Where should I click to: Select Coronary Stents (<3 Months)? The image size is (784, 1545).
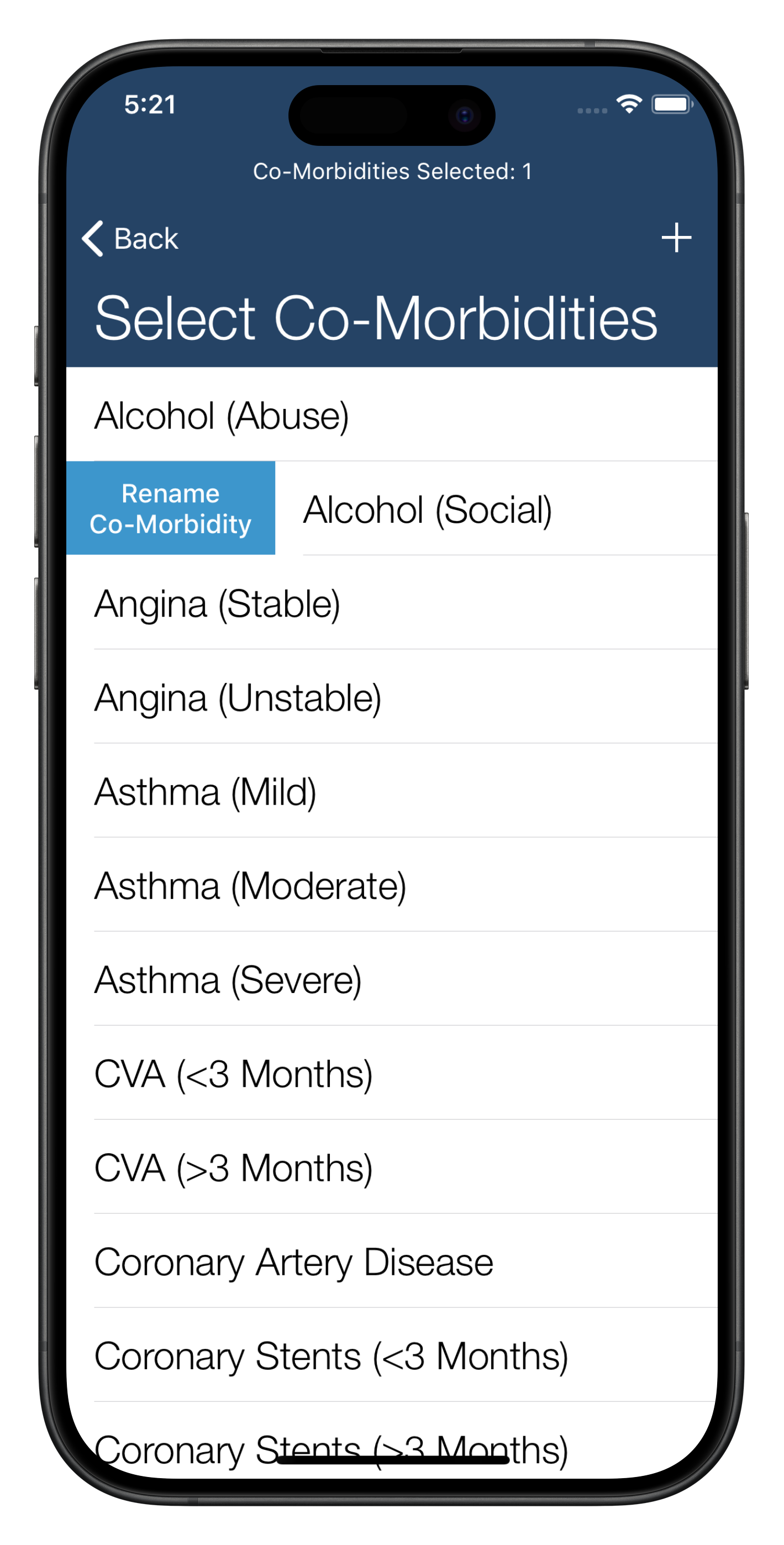tap(392, 1355)
